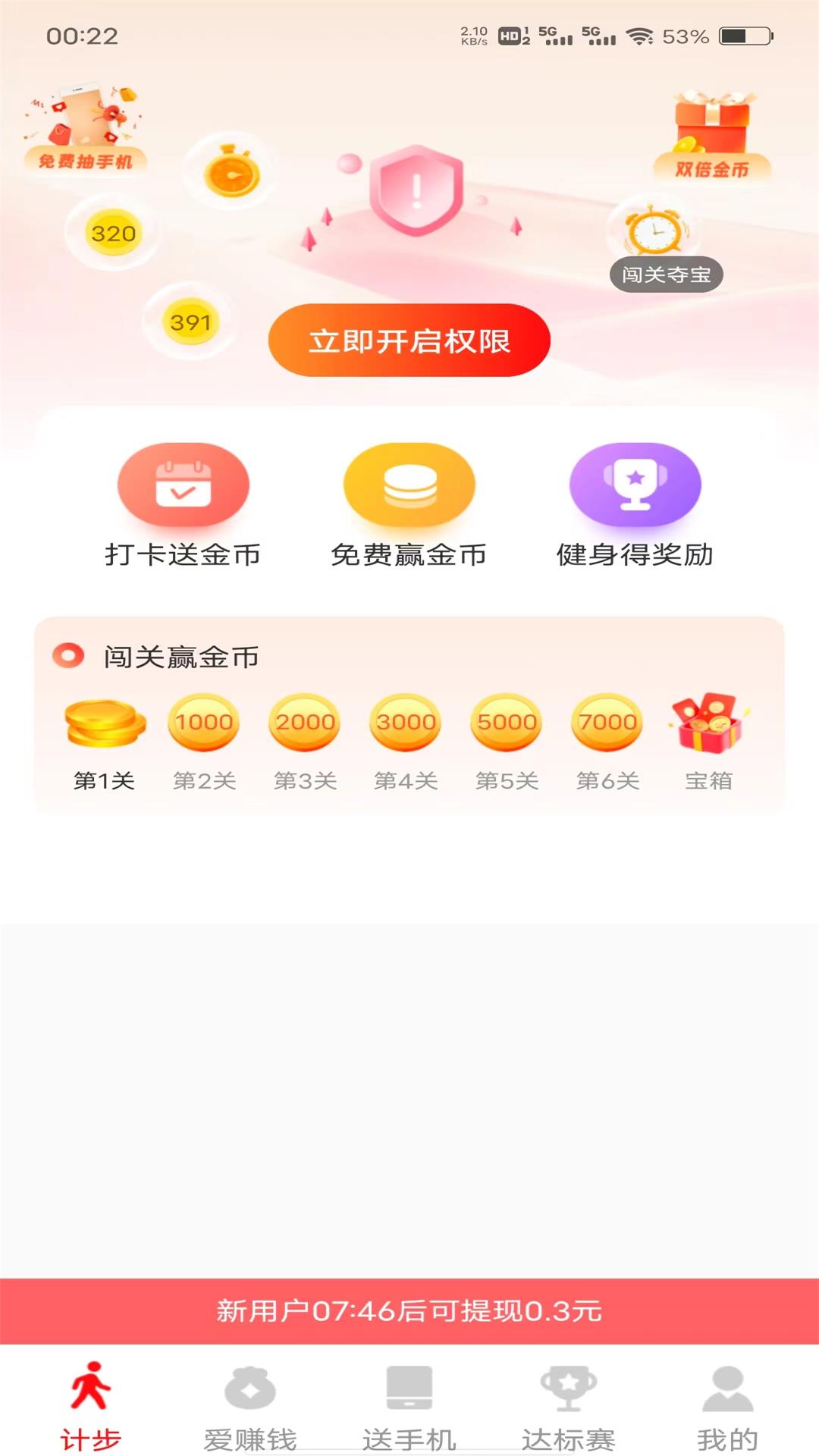Collect the 391 coin bubble
This screenshot has width=819, height=1456.
coord(190,323)
